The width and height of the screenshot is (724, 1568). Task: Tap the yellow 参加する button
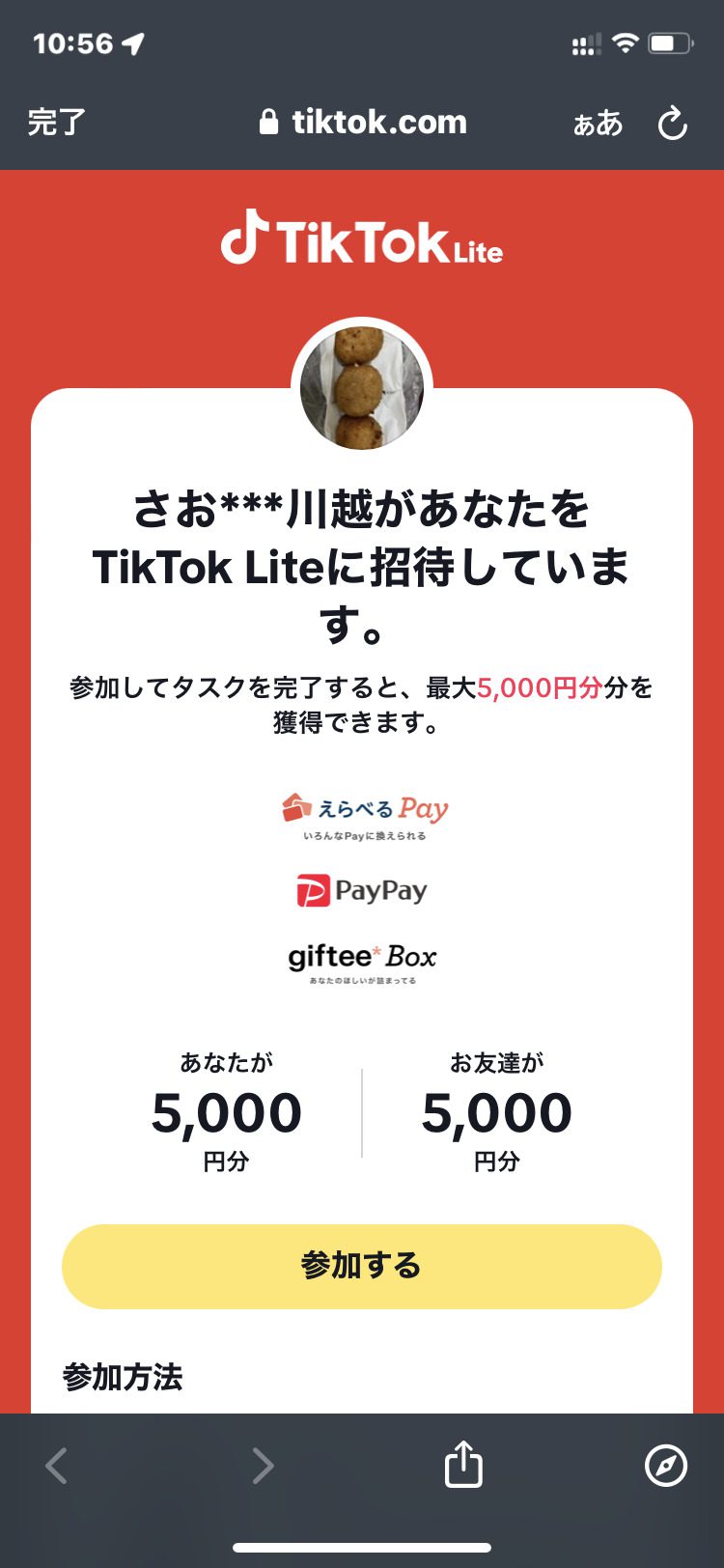pyautogui.click(x=362, y=1266)
